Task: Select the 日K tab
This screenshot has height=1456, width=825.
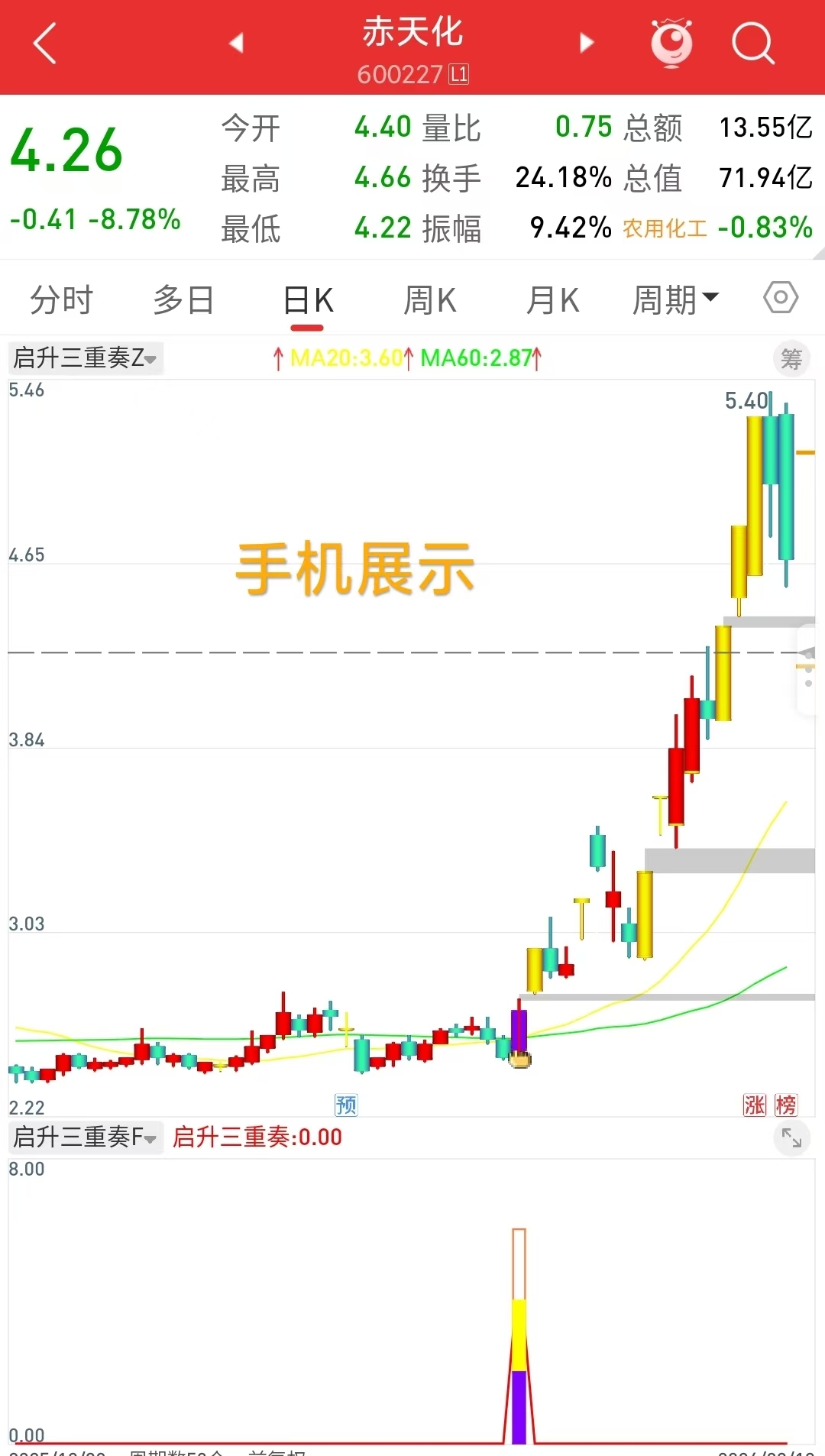Action: (x=308, y=299)
